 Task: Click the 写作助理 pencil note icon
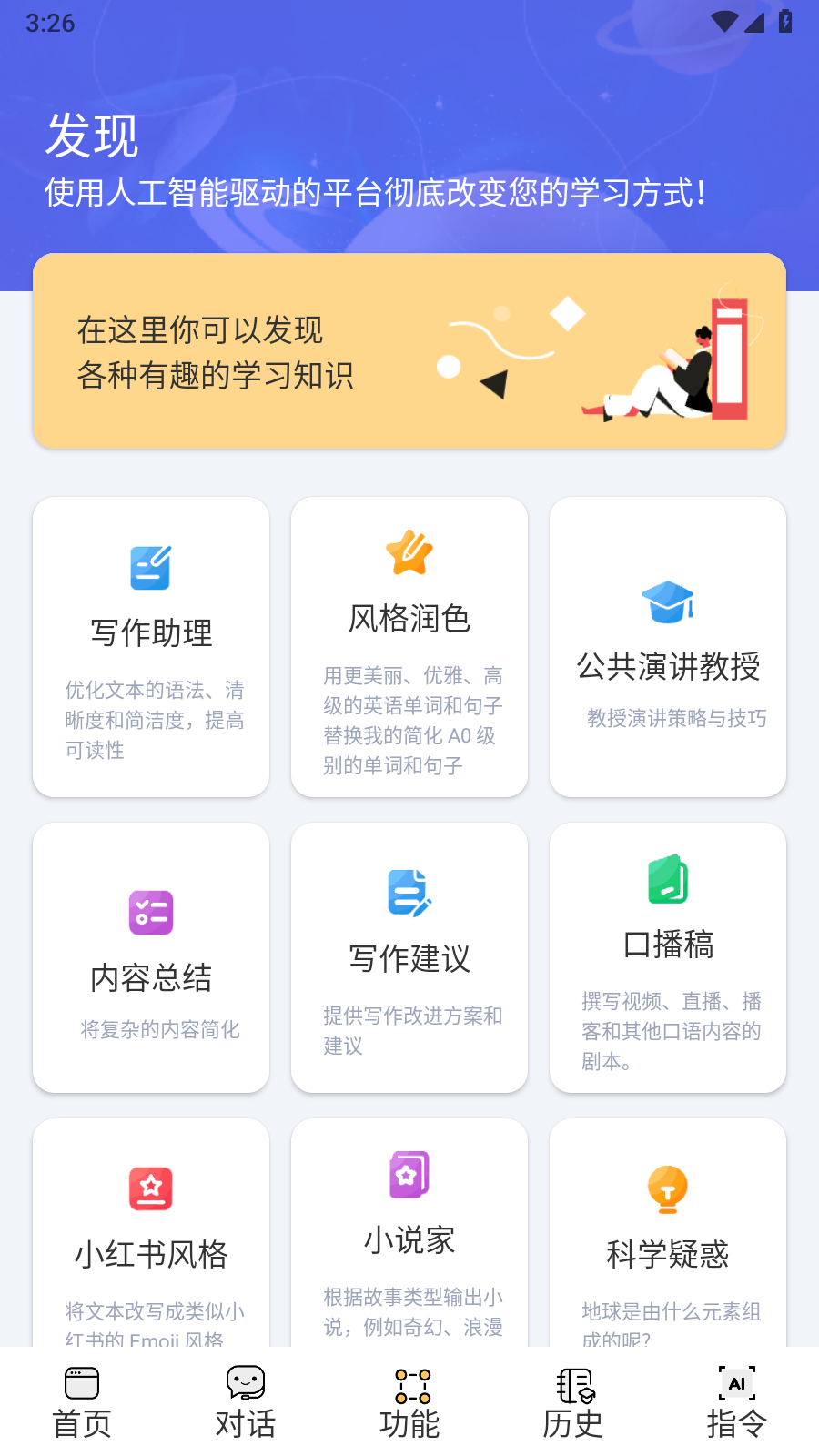tap(150, 566)
